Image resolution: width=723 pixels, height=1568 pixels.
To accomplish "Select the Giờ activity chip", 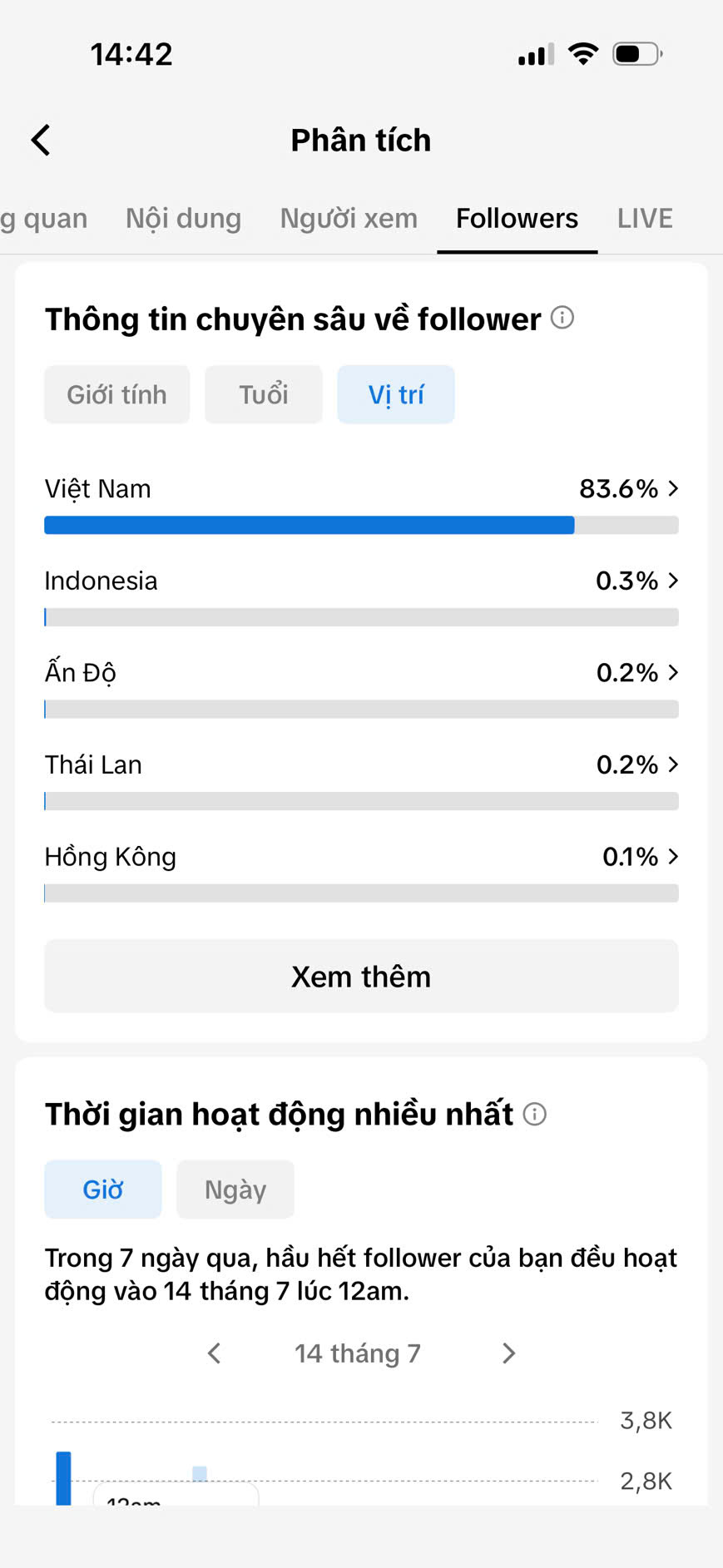I will point(103,1190).
